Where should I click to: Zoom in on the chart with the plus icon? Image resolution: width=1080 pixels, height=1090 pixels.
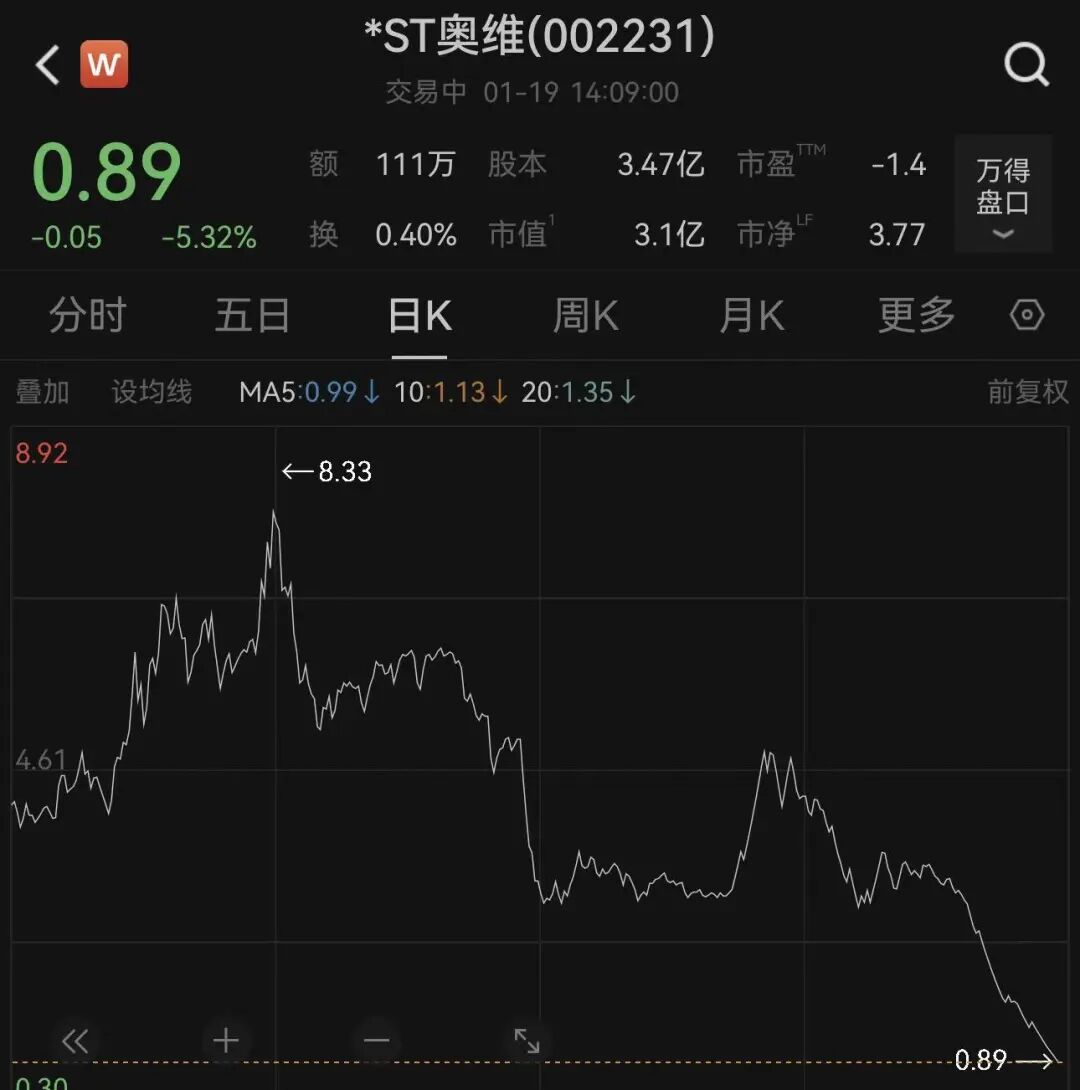click(x=225, y=1040)
